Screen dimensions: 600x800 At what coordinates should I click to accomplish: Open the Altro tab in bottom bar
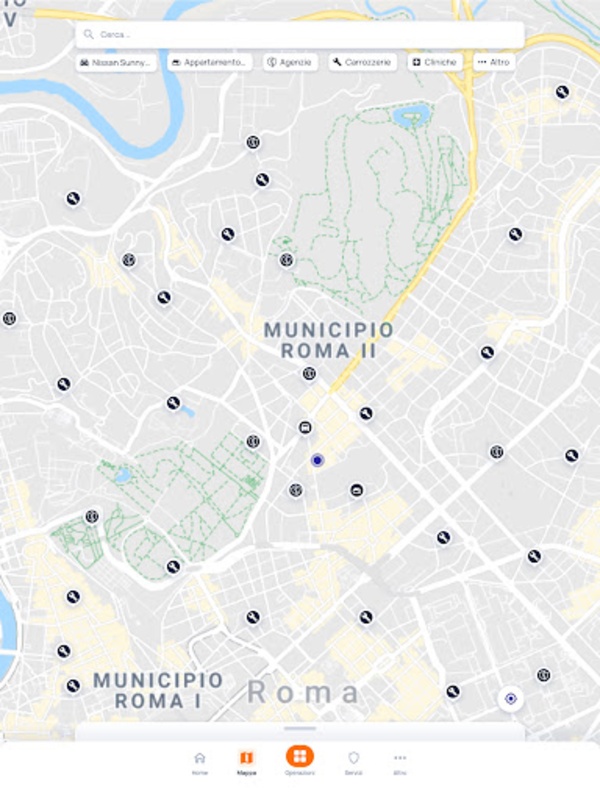(x=400, y=762)
